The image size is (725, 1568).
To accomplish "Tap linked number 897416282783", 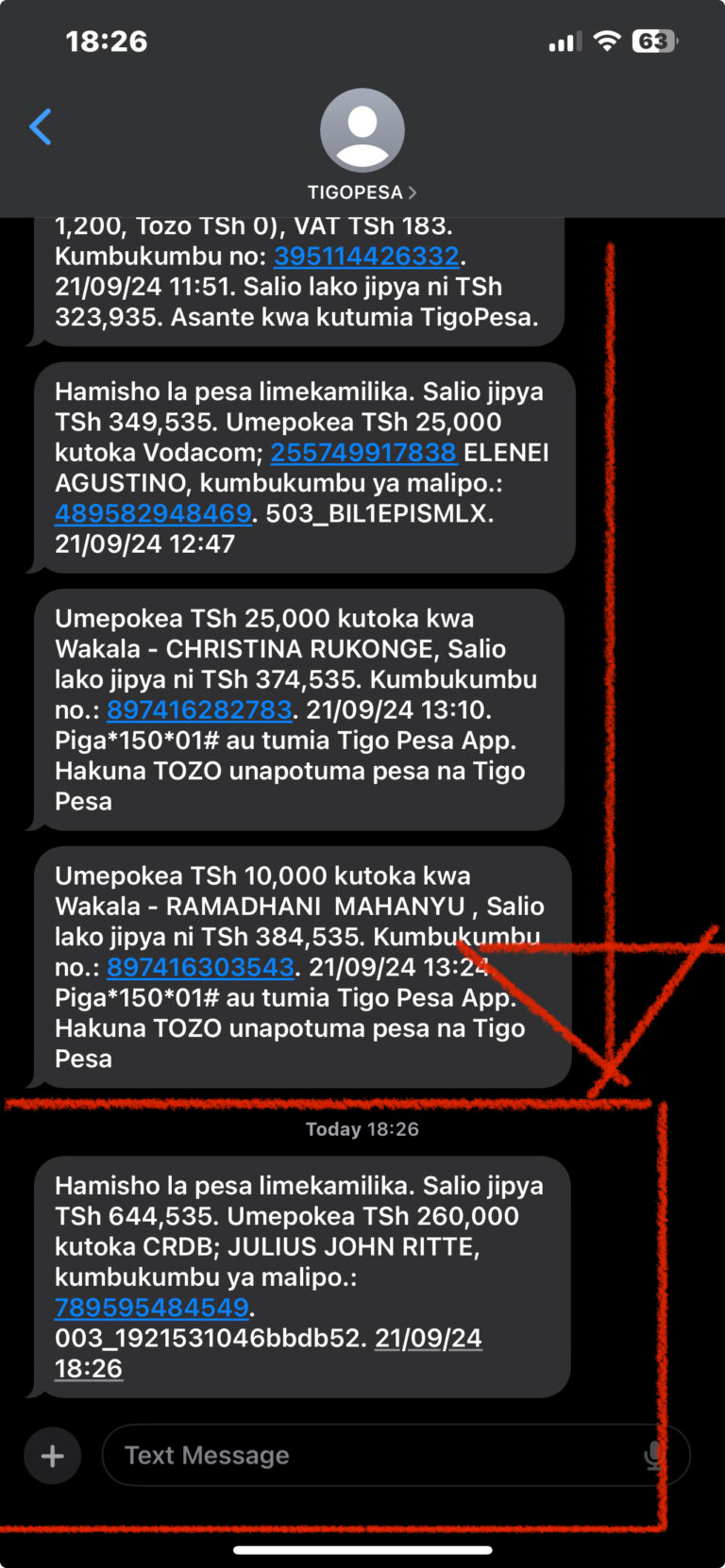I will coord(199,709).
